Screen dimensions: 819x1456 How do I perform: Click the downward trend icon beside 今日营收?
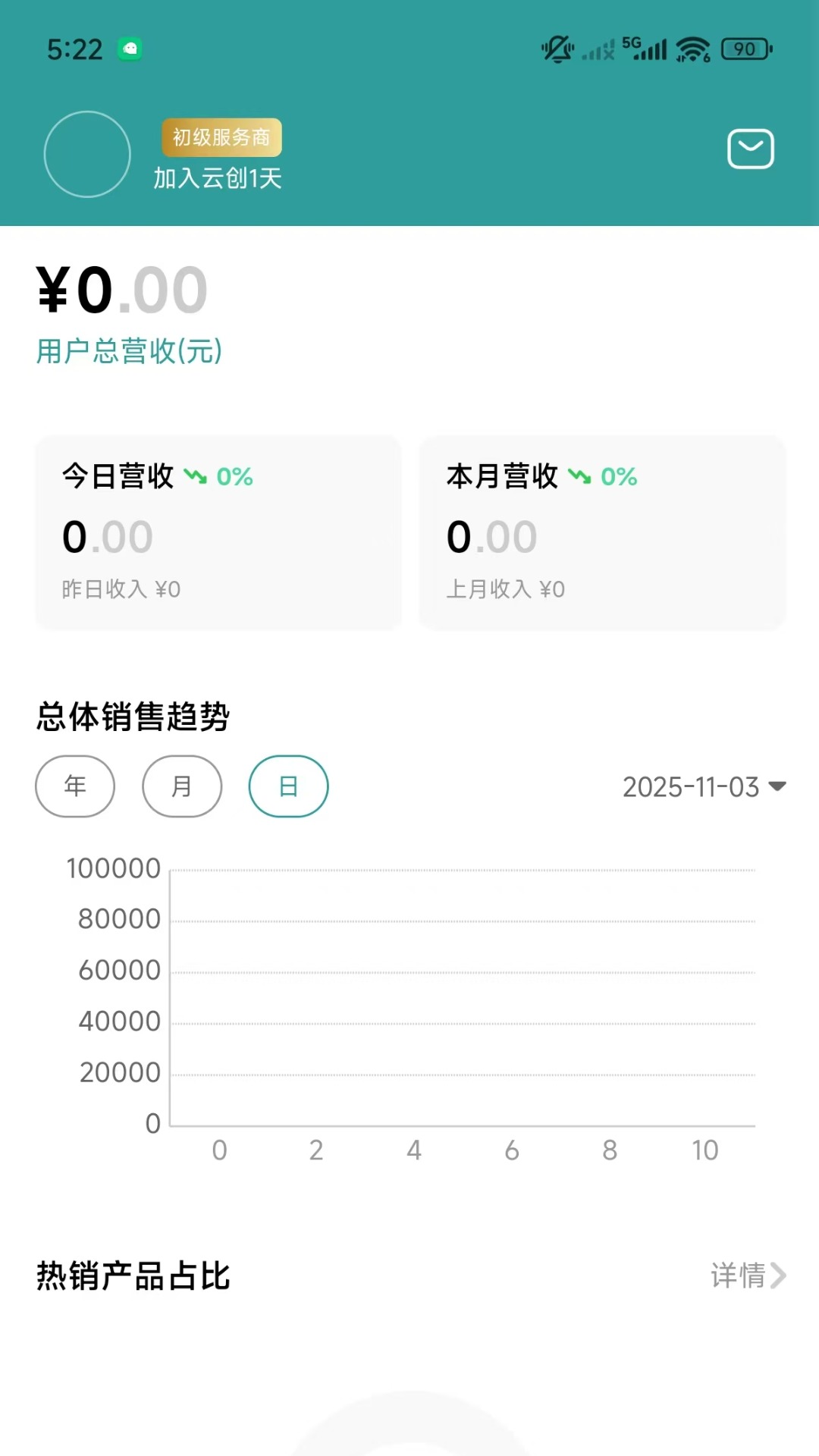[x=198, y=476]
